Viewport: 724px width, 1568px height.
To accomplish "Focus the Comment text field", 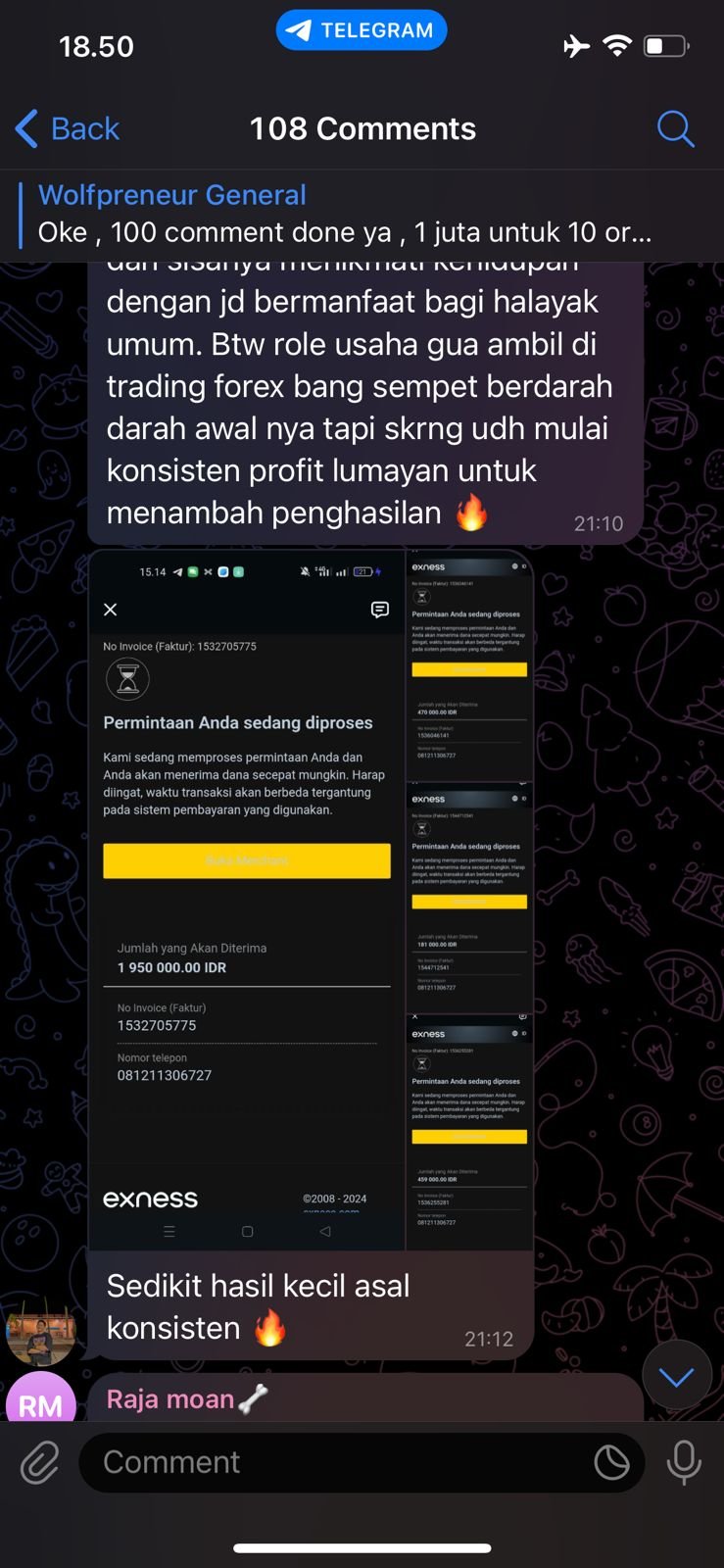I will 333,1463.
